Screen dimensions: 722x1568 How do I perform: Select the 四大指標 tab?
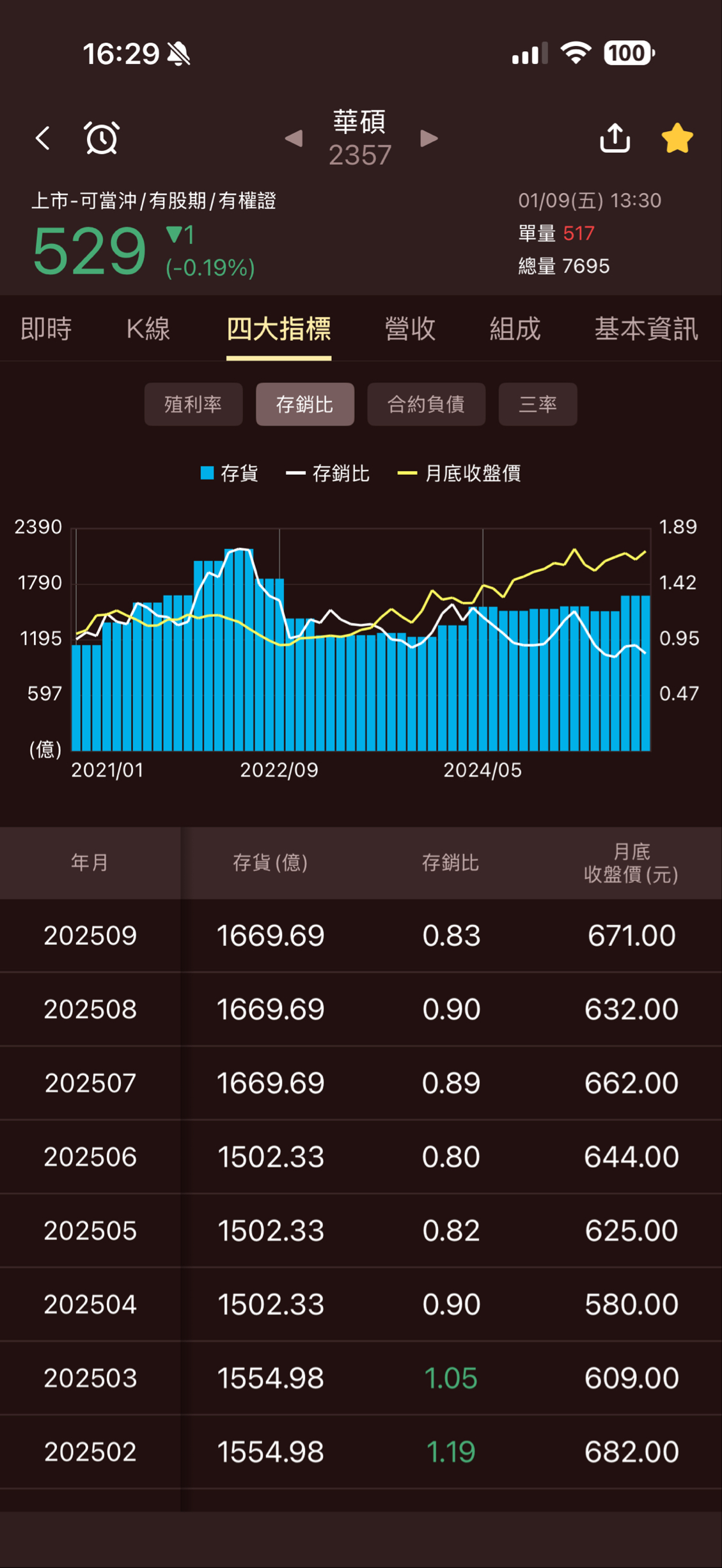click(x=279, y=329)
